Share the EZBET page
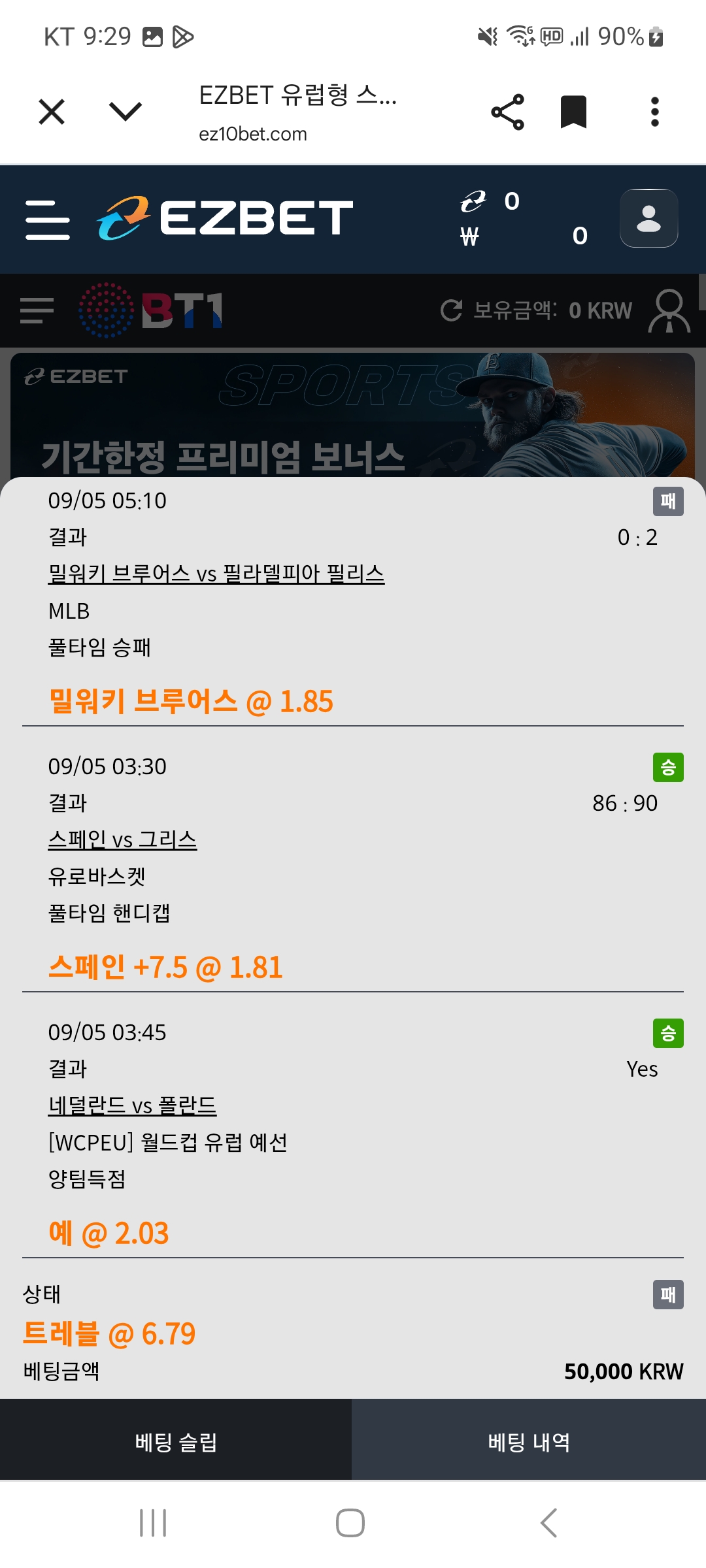Image resolution: width=706 pixels, height=1568 pixels. click(508, 112)
